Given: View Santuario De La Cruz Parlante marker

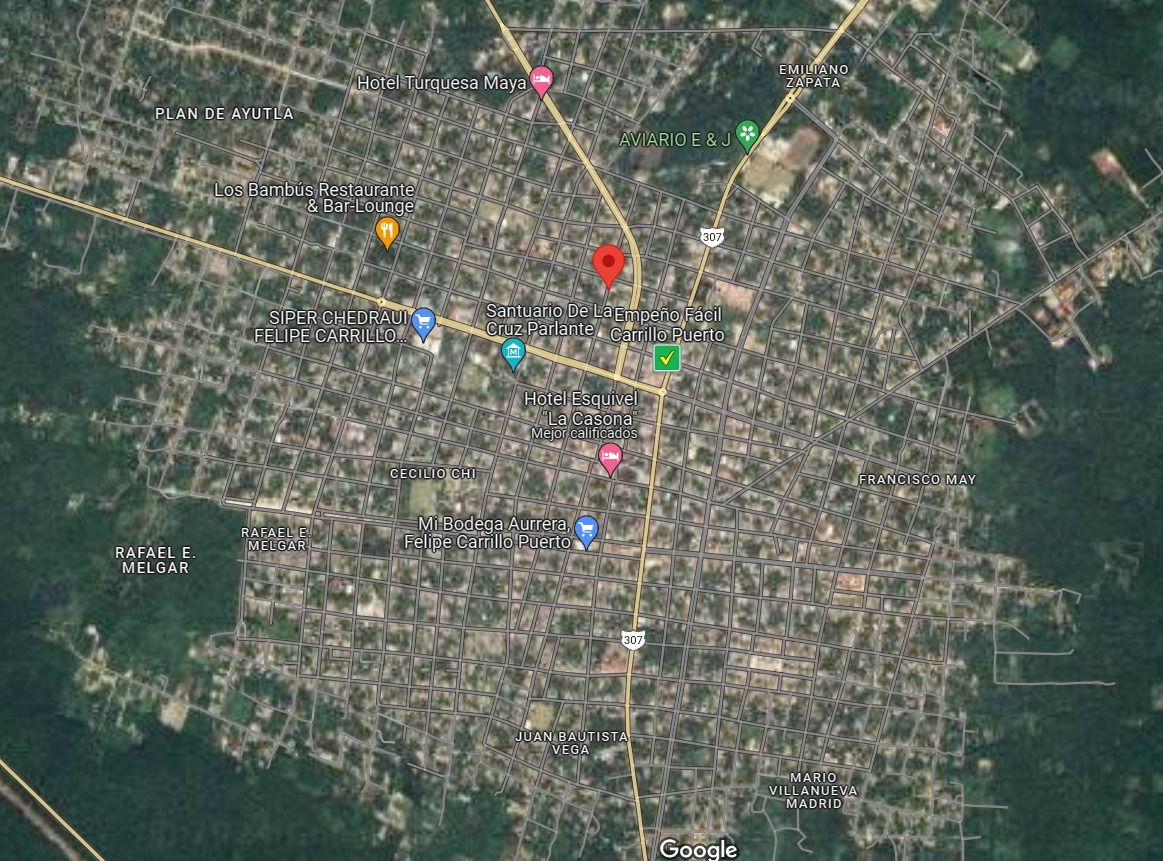Looking at the screenshot, I should coord(514,353).
